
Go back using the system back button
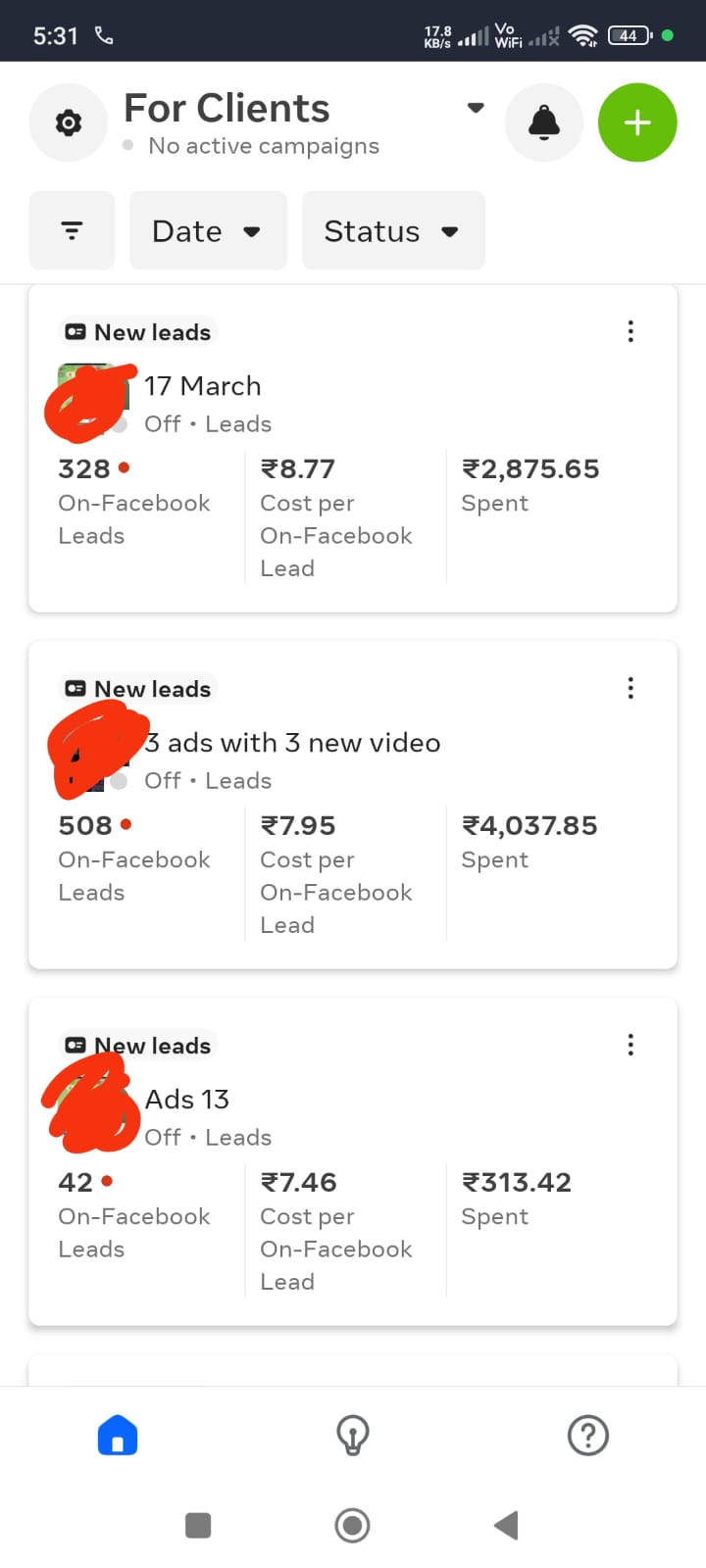click(x=506, y=1525)
